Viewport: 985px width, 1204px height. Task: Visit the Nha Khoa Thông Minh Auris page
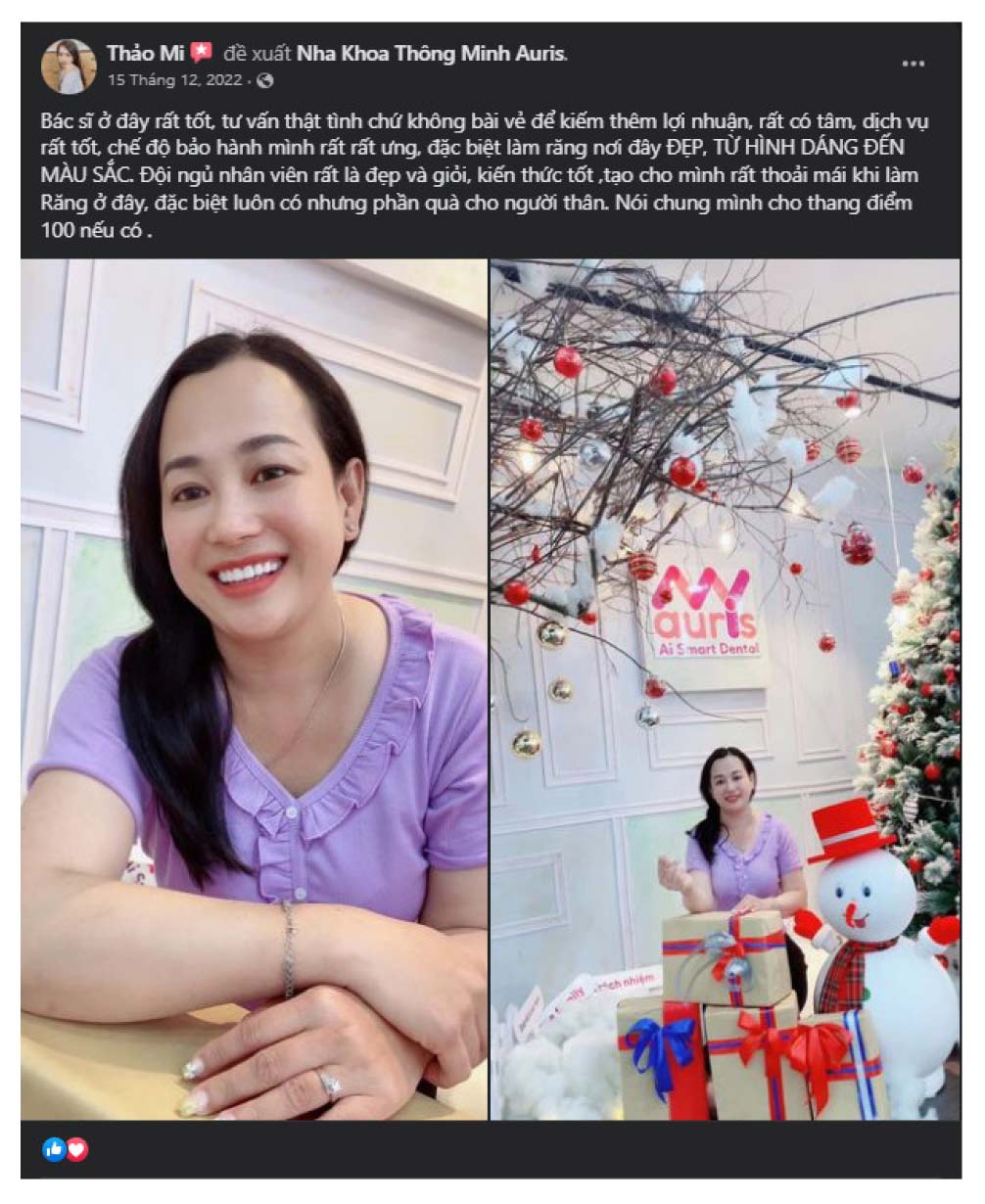431,53
